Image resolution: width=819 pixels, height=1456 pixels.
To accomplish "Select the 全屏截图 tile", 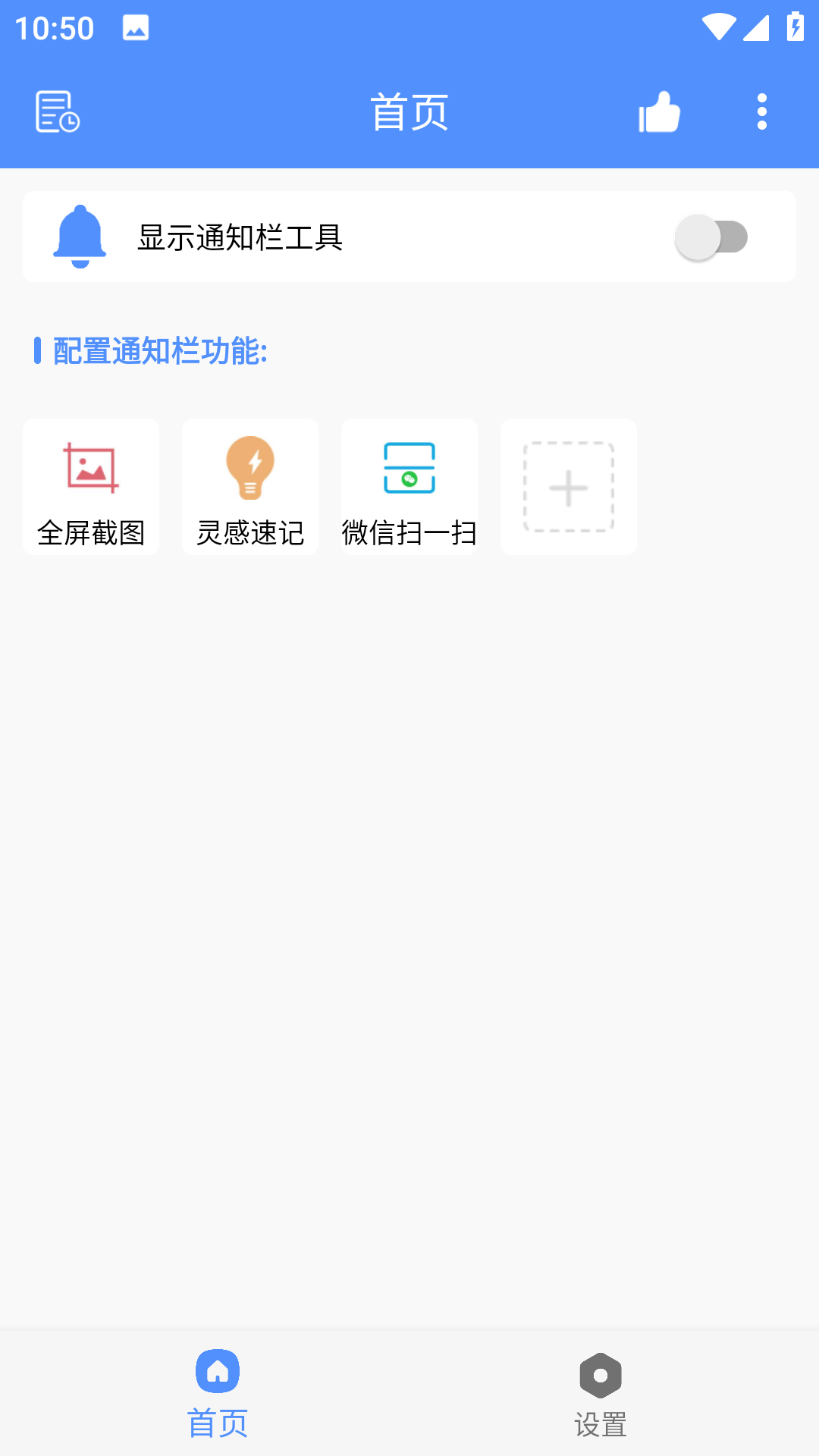I will click(x=91, y=487).
